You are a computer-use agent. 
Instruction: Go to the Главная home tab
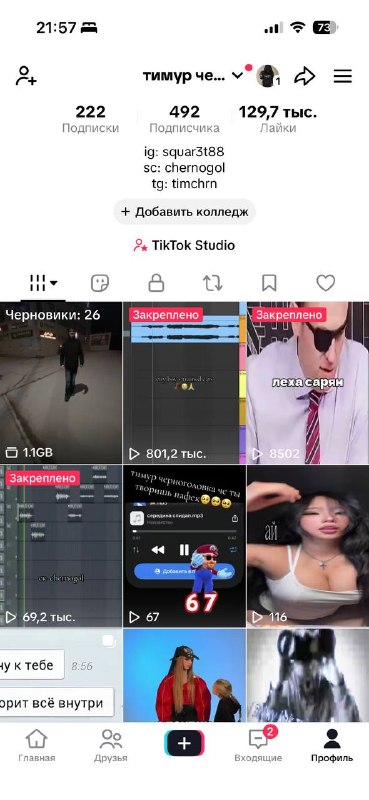(37, 745)
